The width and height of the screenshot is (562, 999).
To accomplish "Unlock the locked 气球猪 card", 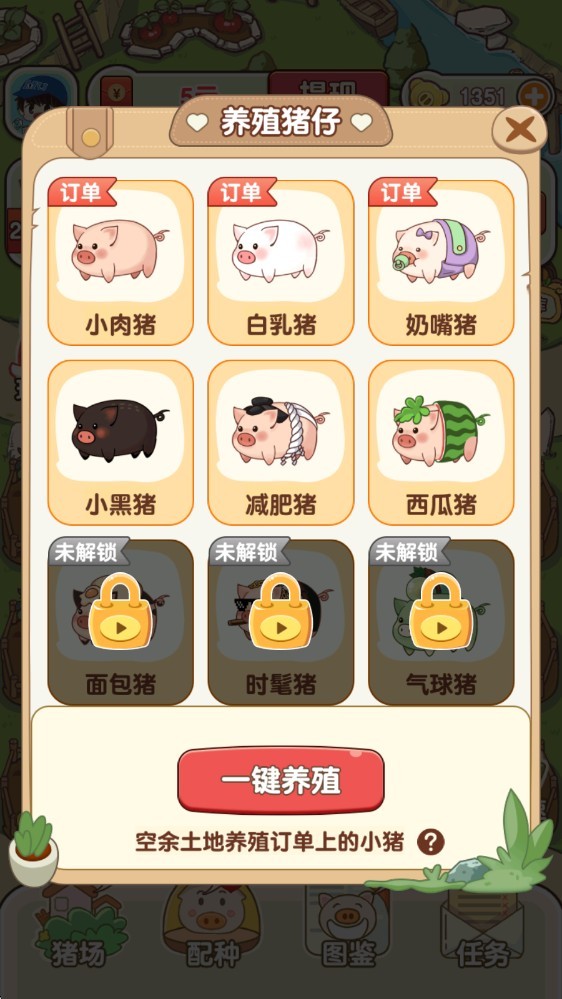I will pyautogui.click(x=441, y=622).
